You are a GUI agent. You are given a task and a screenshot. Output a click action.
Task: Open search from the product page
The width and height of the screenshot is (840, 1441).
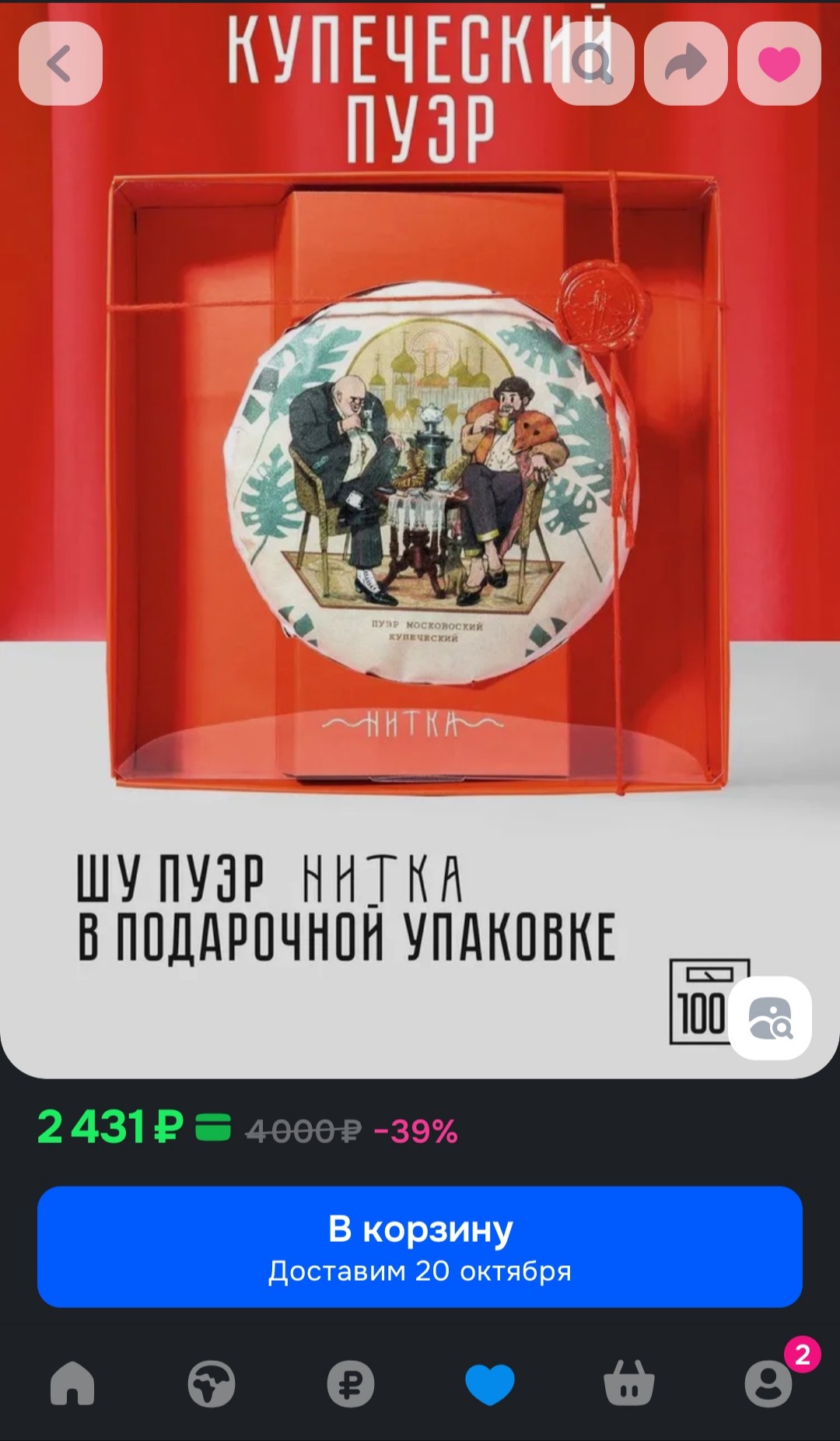coord(593,64)
